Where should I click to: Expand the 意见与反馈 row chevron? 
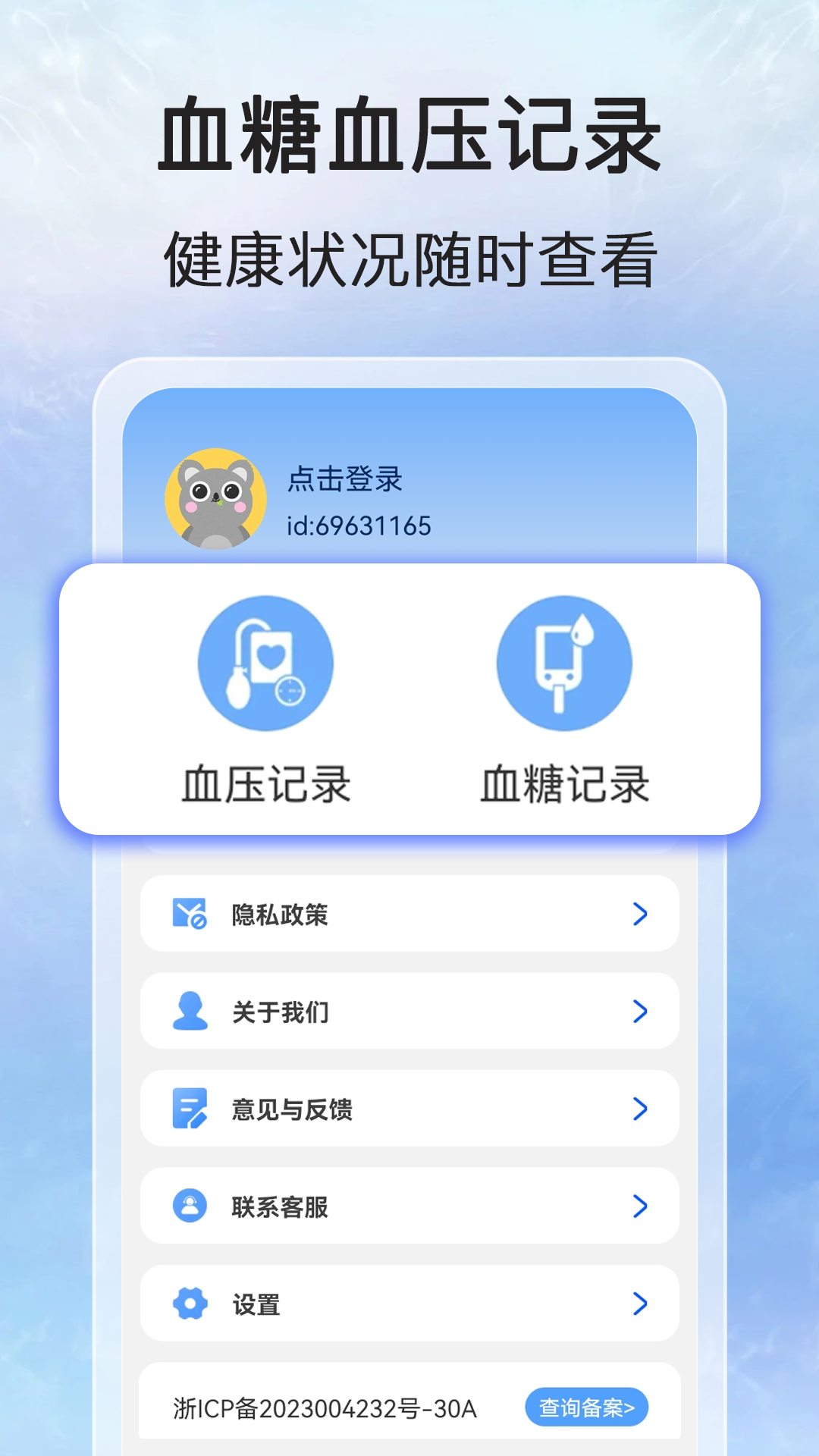click(x=639, y=1108)
